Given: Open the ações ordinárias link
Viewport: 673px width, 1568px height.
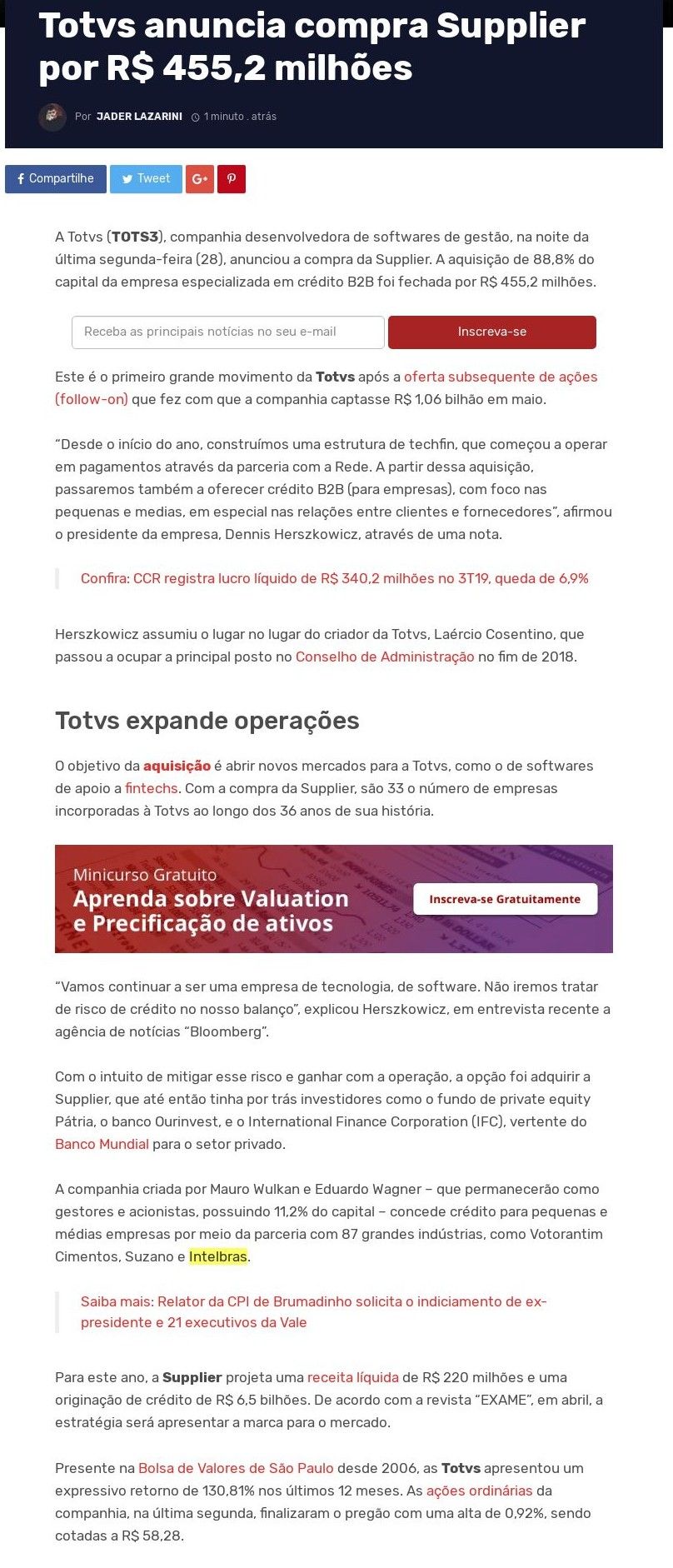Looking at the screenshot, I should (x=479, y=1491).
